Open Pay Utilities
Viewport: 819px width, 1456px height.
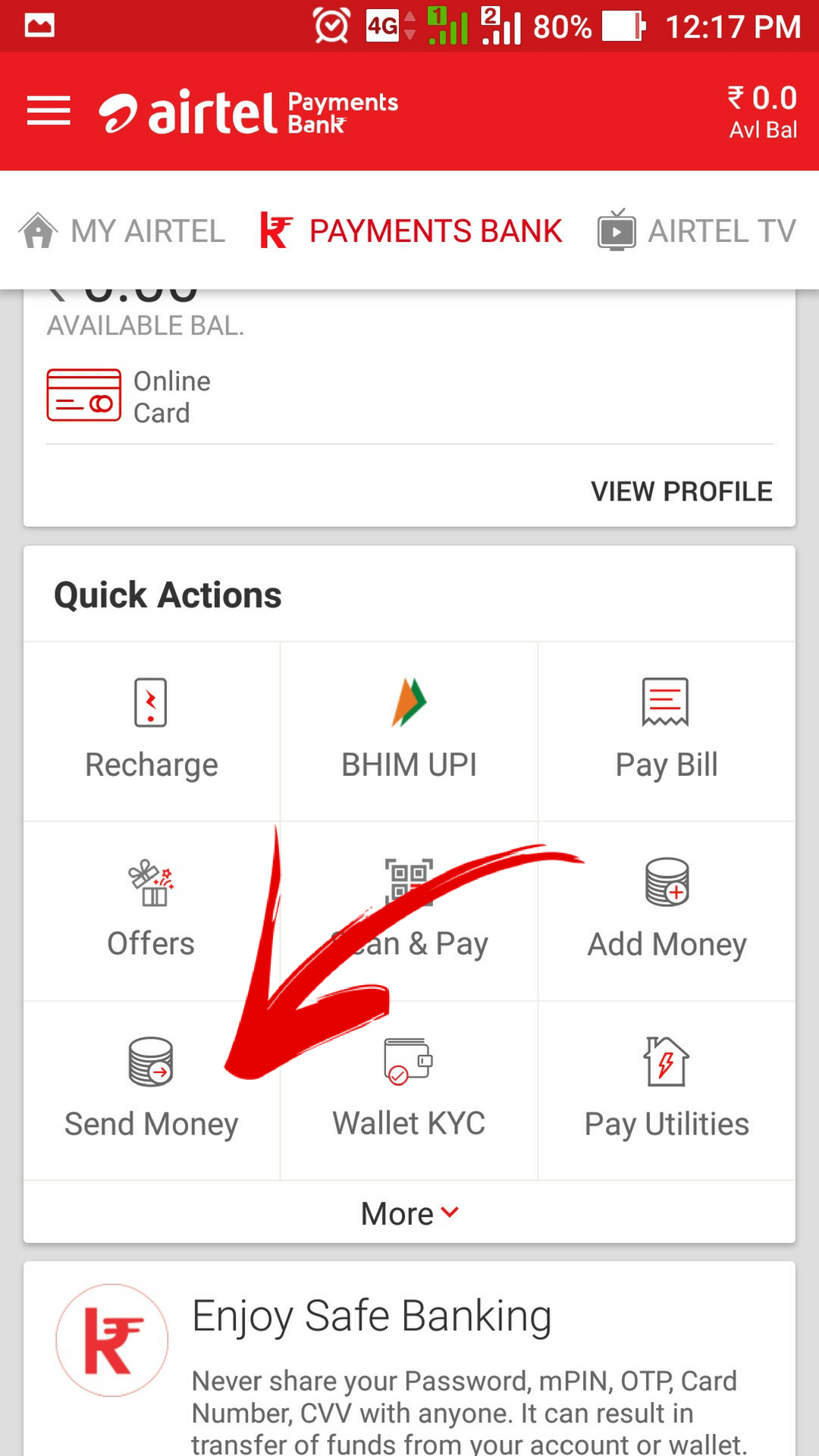[x=667, y=1090]
